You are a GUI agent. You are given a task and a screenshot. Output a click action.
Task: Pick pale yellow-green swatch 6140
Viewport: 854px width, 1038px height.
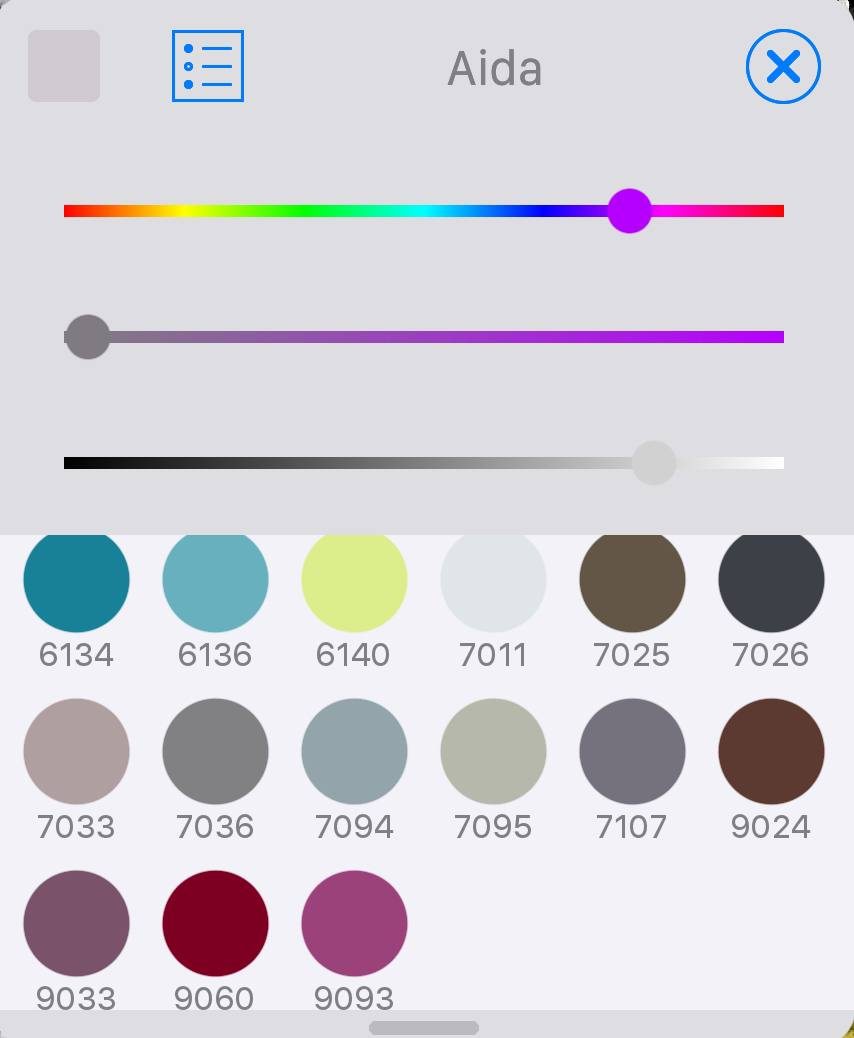354,580
